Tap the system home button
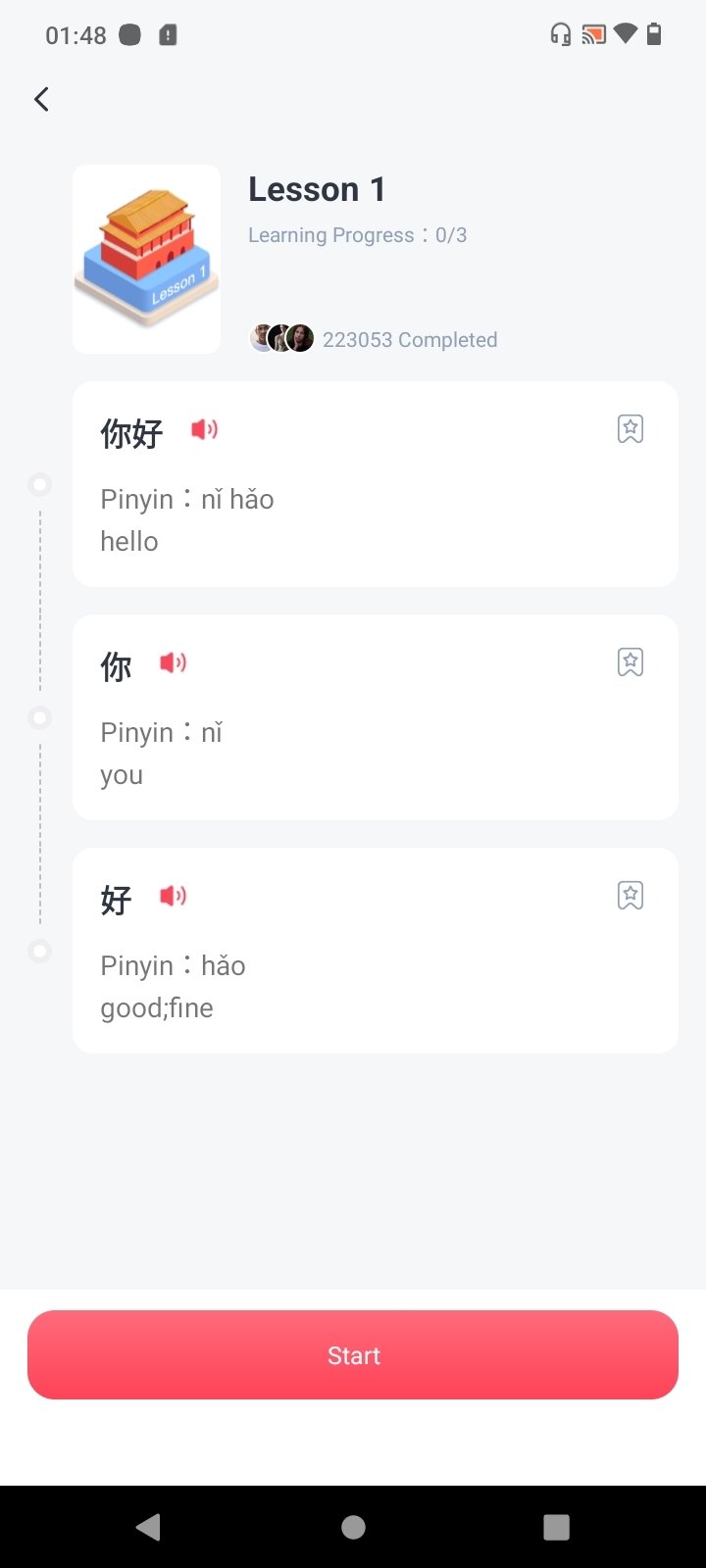The width and height of the screenshot is (706, 1568). [x=353, y=1527]
